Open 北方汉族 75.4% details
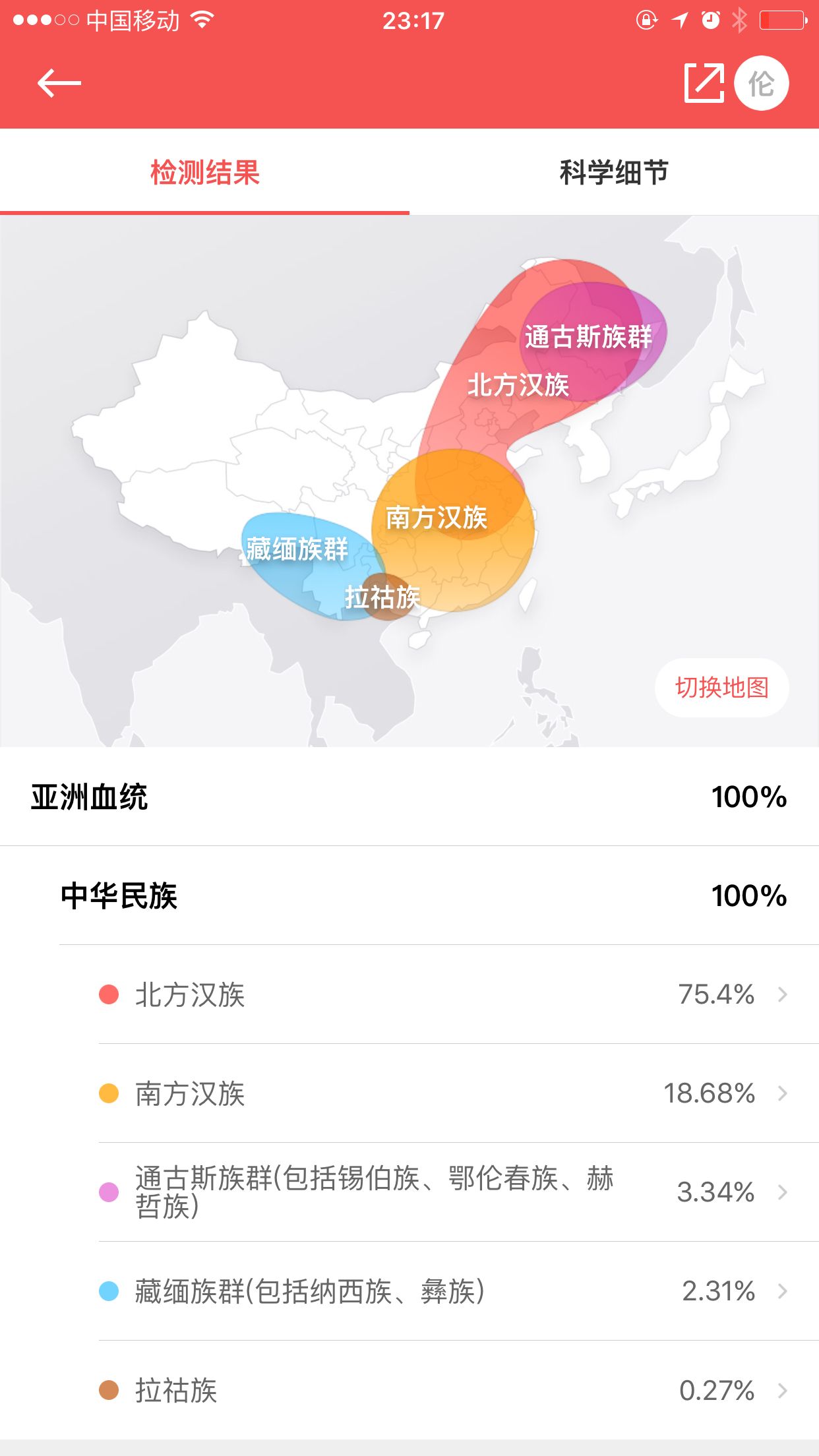 (442, 994)
